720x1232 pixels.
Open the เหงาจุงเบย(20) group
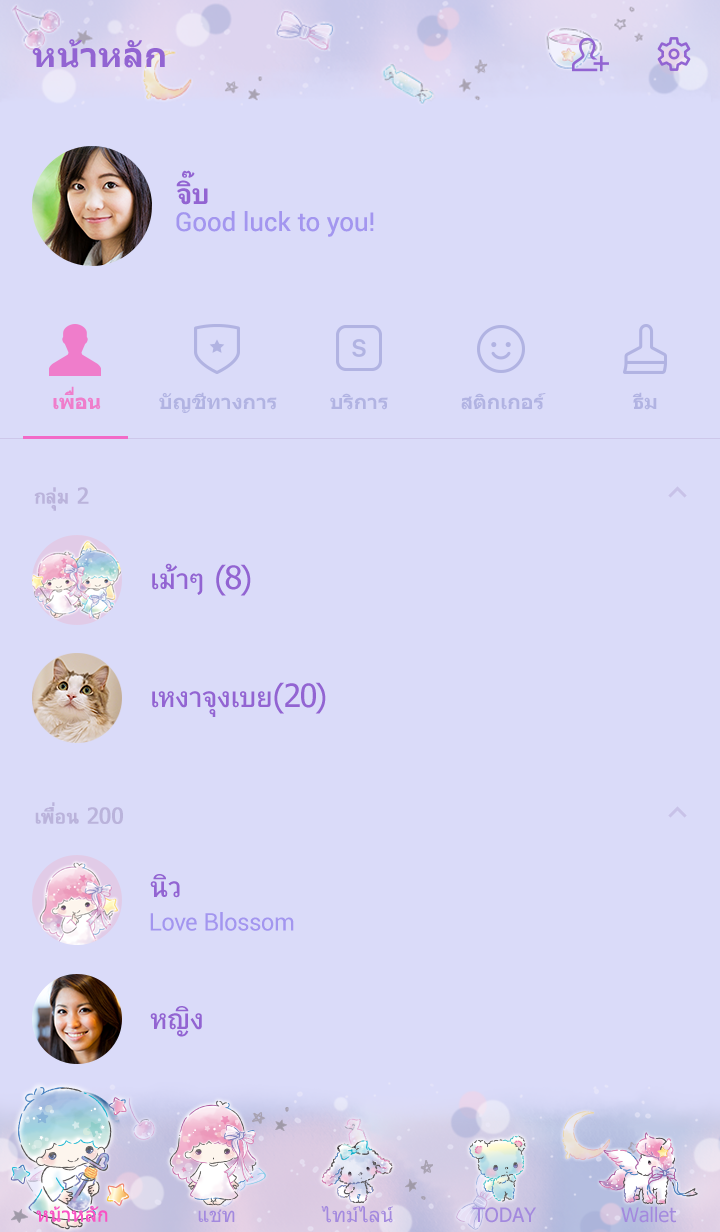pyautogui.click(x=238, y=698)
